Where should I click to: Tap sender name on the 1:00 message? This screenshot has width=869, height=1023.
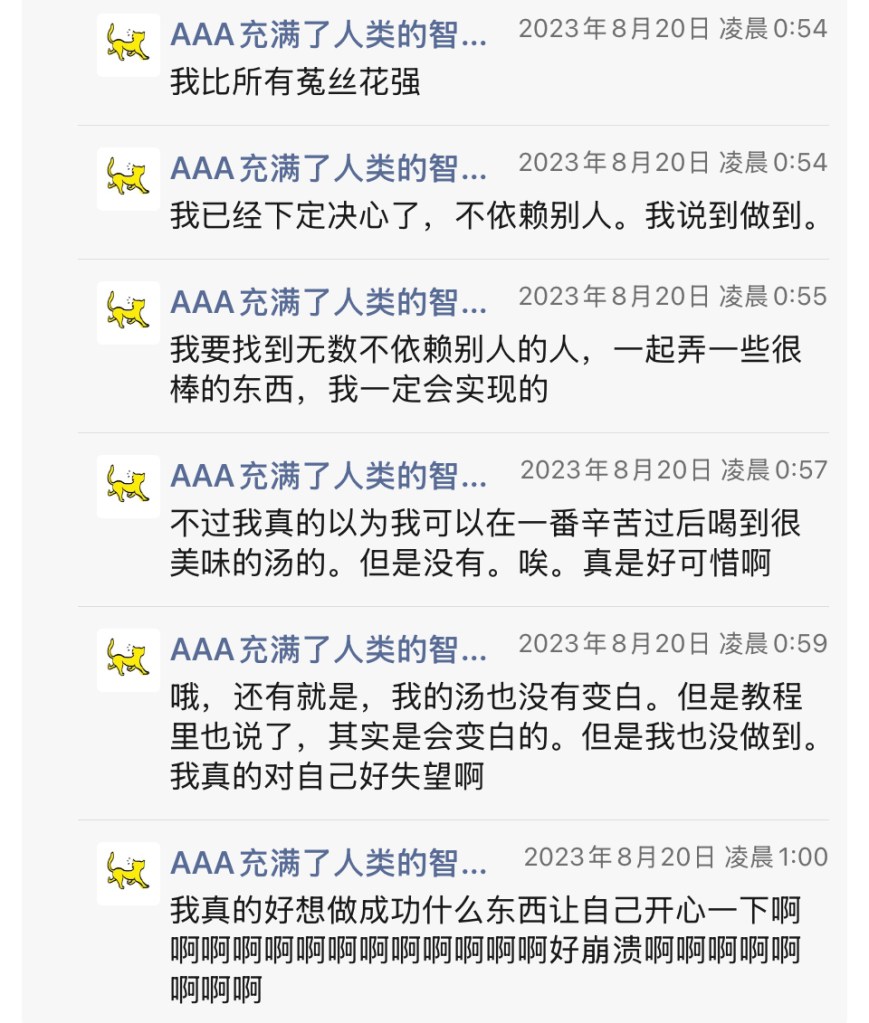click(328, 863)
